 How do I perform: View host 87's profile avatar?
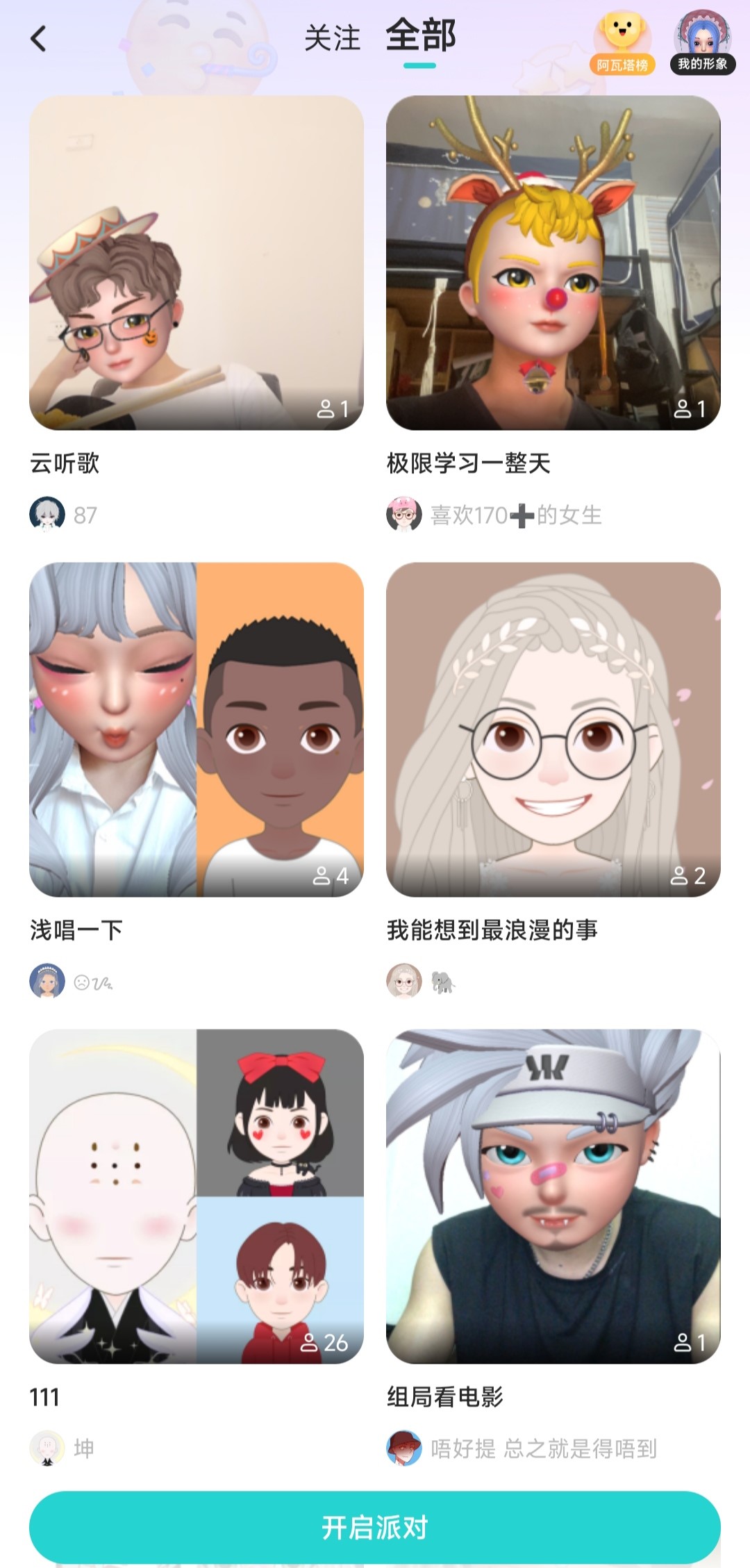tap(47, 515)
